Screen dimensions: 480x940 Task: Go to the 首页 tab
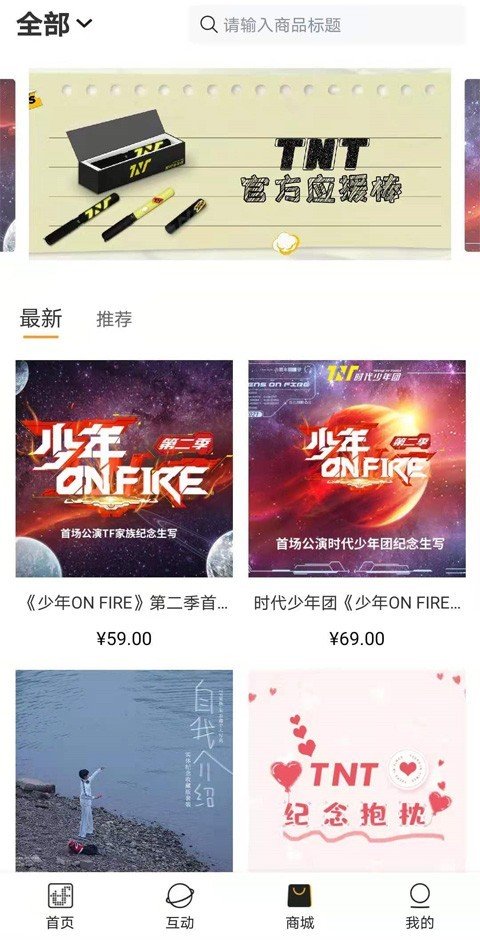[x=60, y=906]
